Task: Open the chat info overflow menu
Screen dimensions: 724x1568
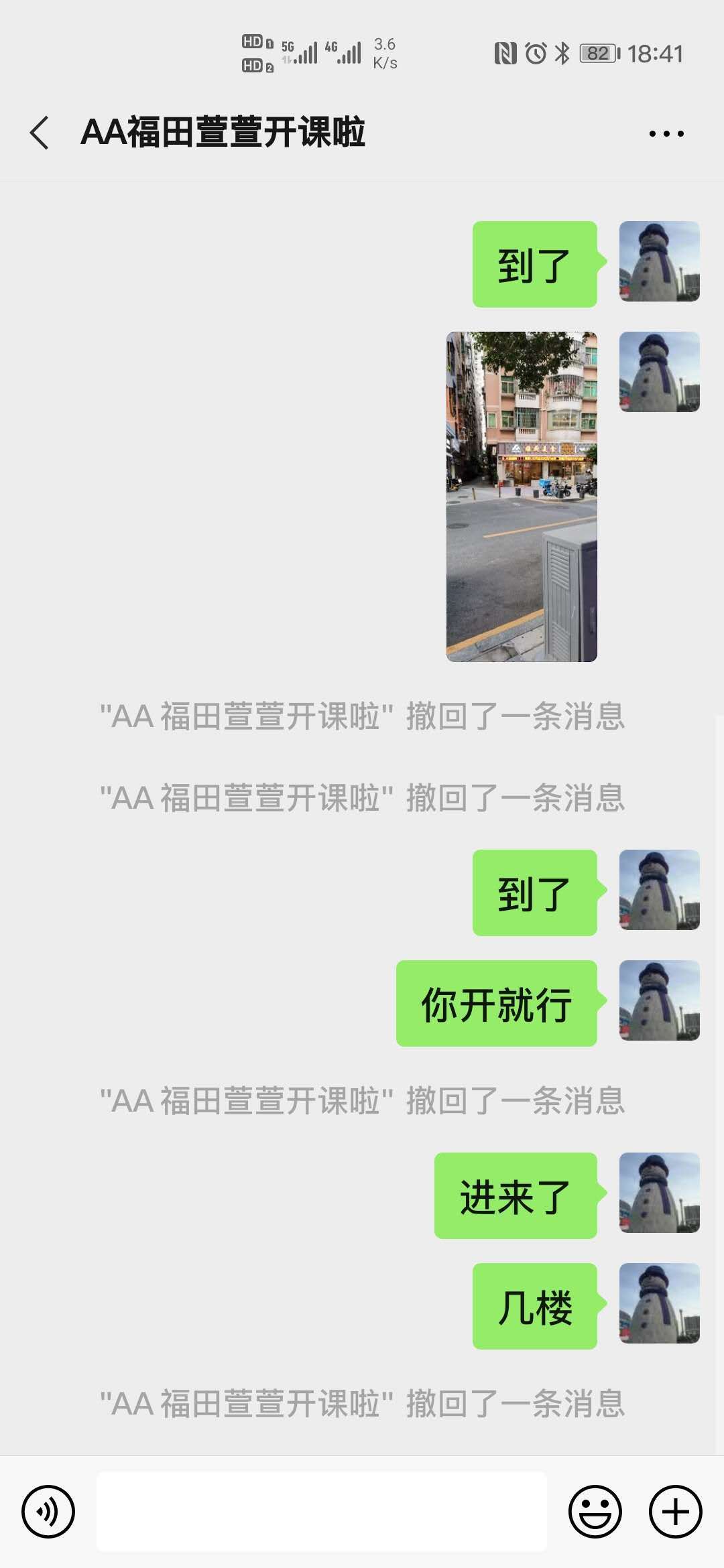Action: coord(666,133)
